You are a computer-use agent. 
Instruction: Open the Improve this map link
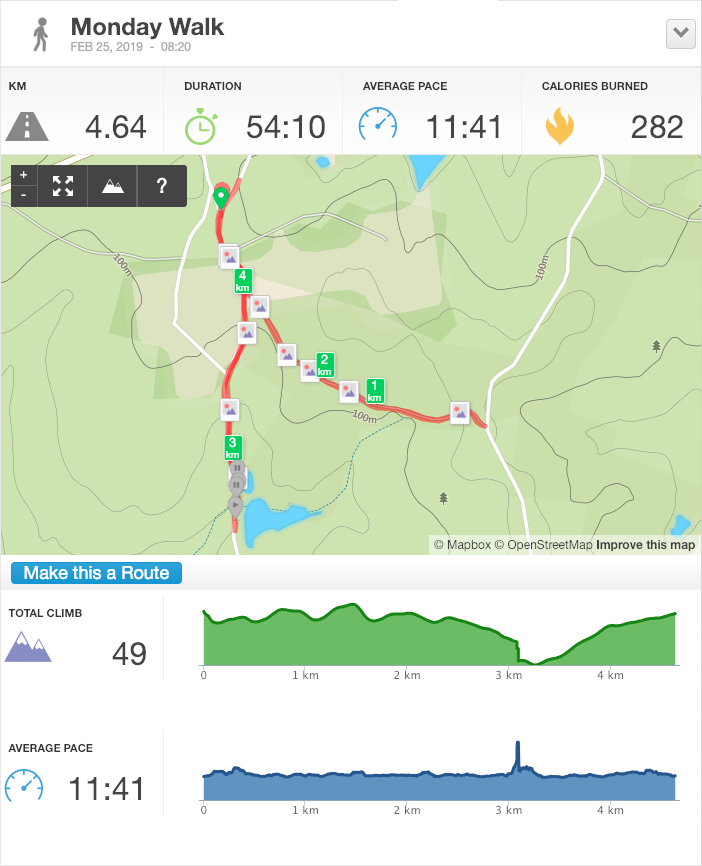[646, 545]
